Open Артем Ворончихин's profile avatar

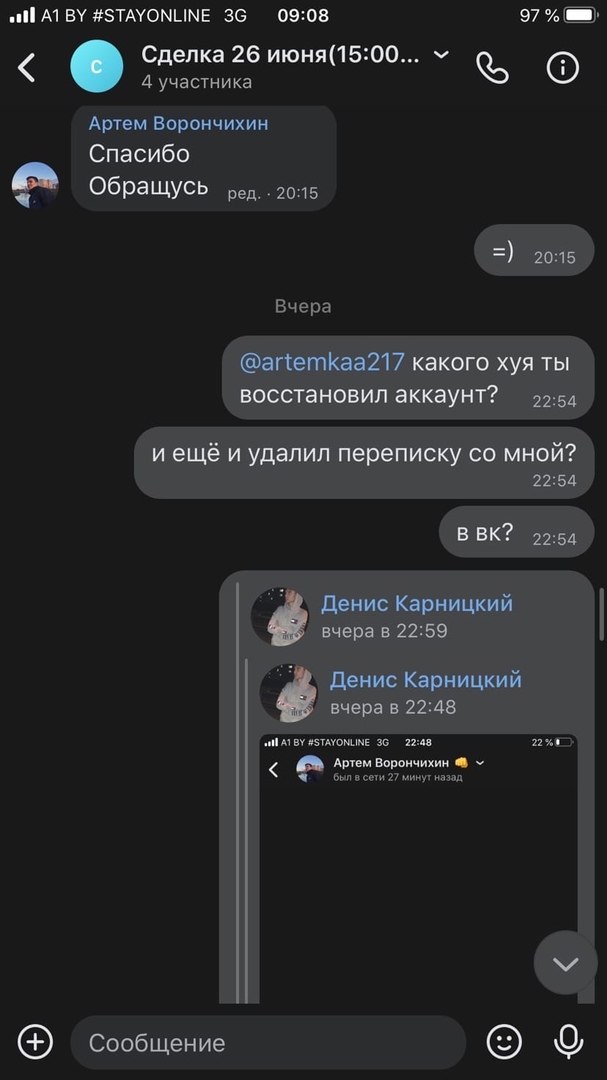tap(35, 185)
